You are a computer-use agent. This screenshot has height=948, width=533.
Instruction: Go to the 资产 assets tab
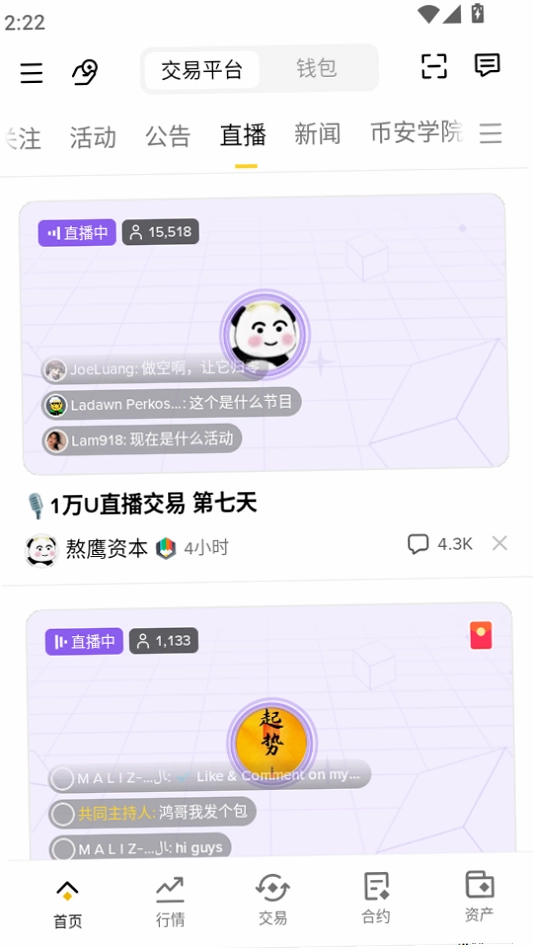point(479,897)
